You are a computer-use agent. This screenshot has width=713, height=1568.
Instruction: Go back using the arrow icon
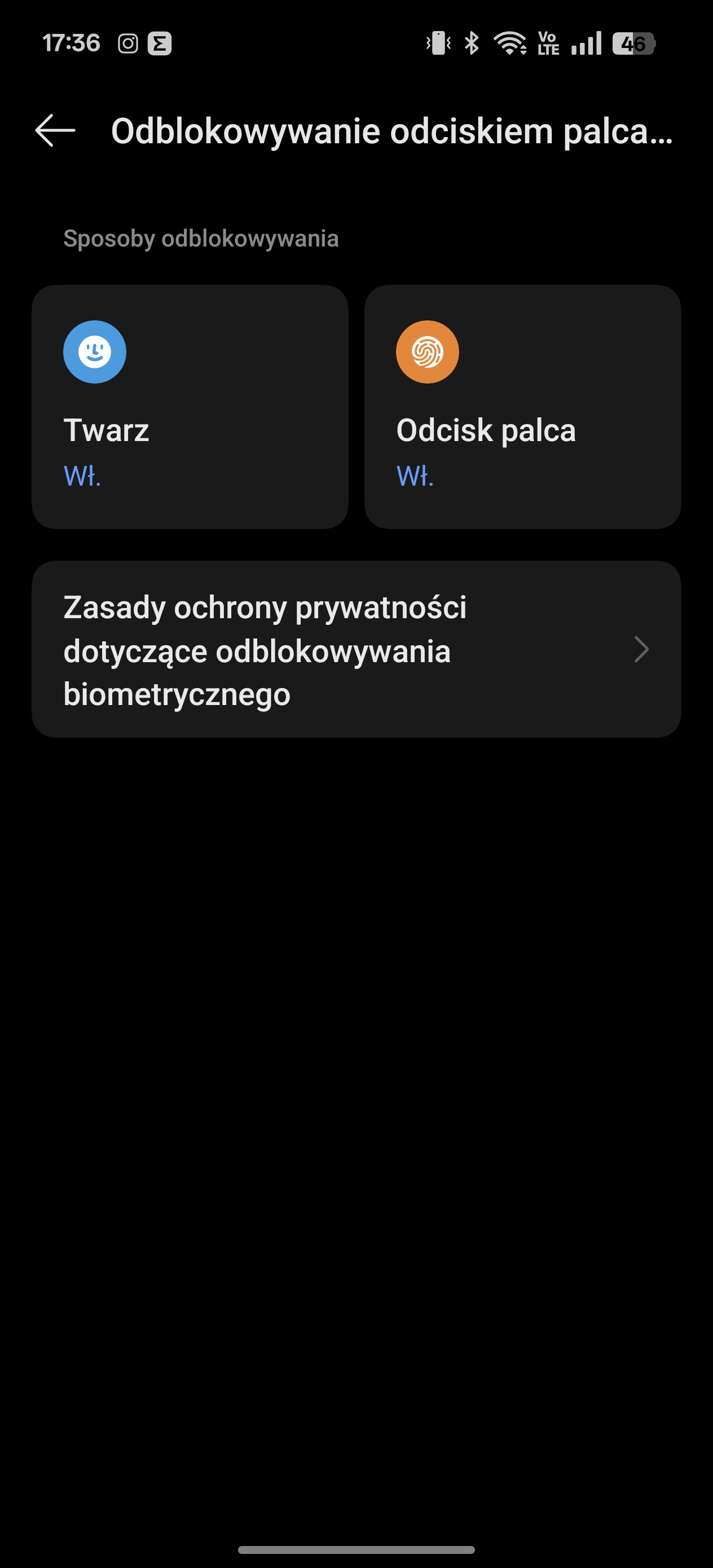55,130
